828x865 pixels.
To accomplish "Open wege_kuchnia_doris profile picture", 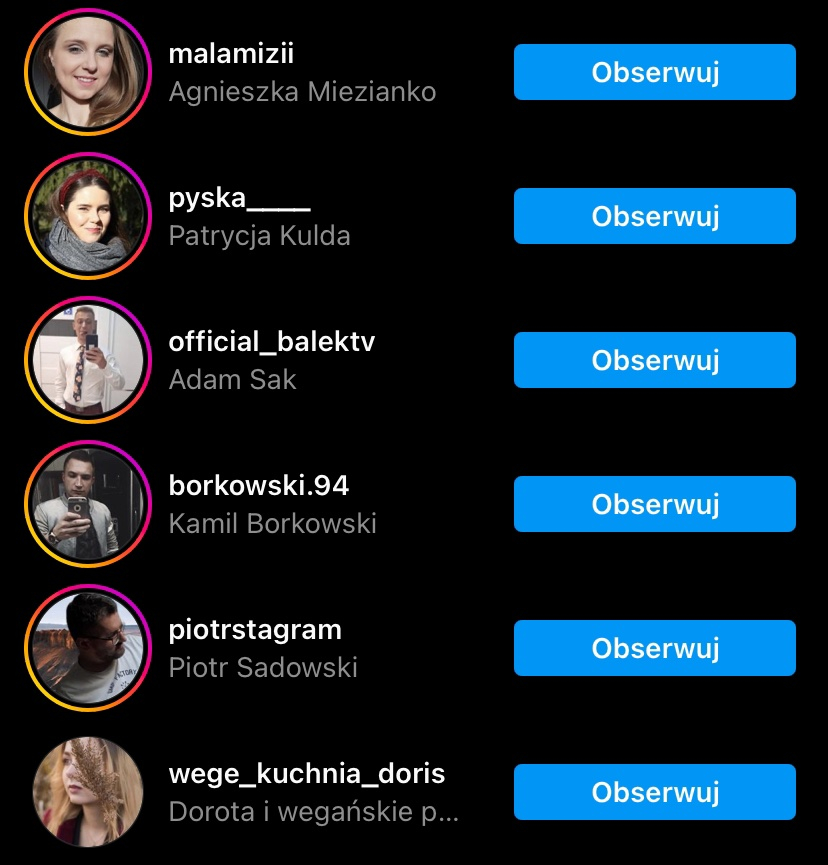I will pyautogui.click(x=87, y=792).
